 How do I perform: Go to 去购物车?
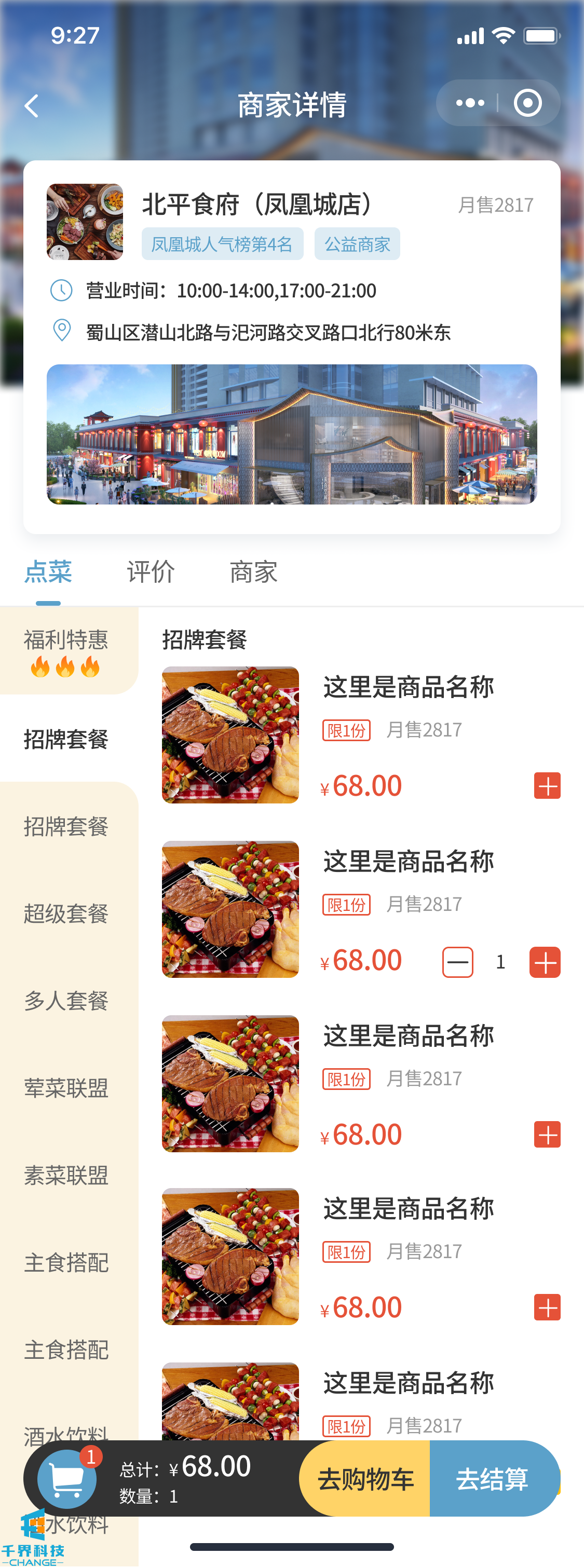pos(365,1479)
